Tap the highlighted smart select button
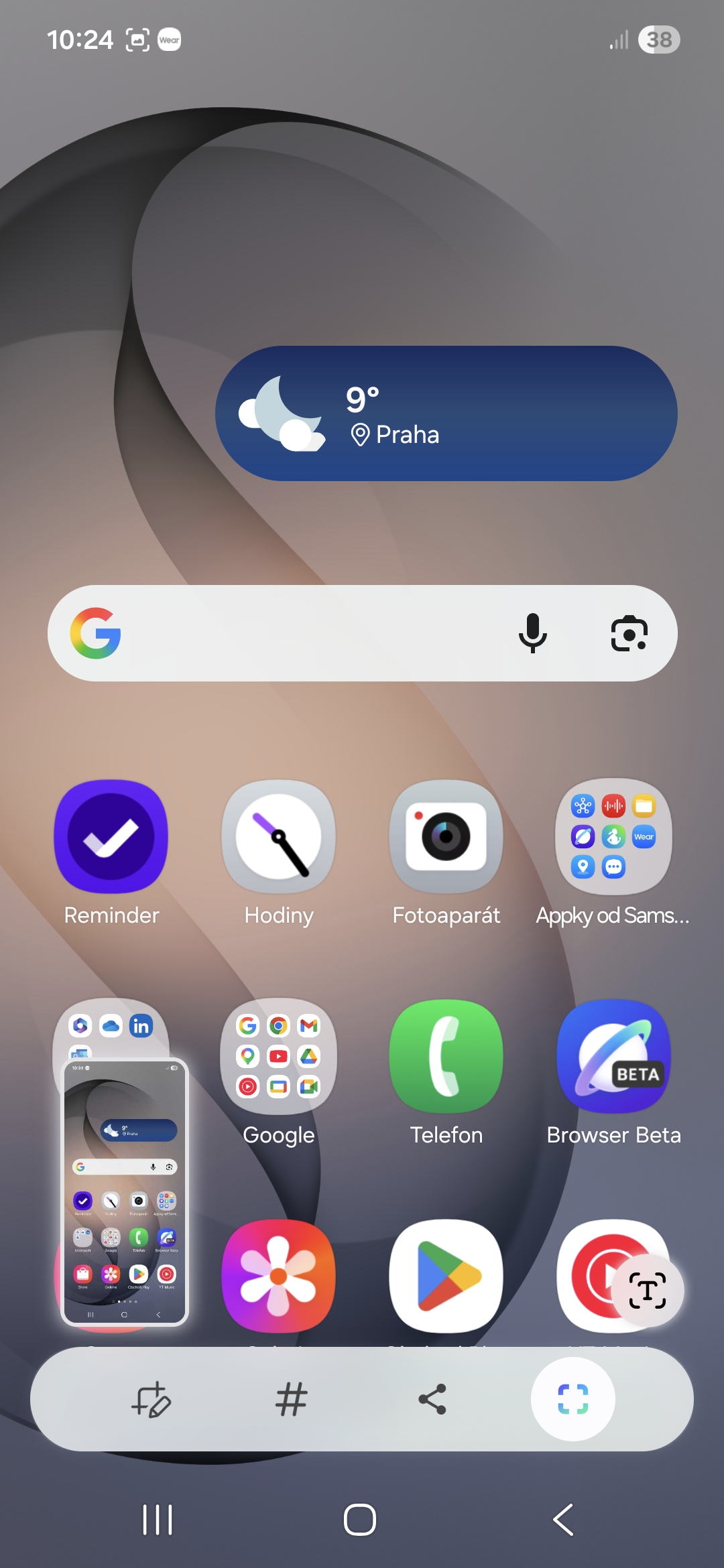The width and height of the screenshot is (724, 1568). point(573,1399)
